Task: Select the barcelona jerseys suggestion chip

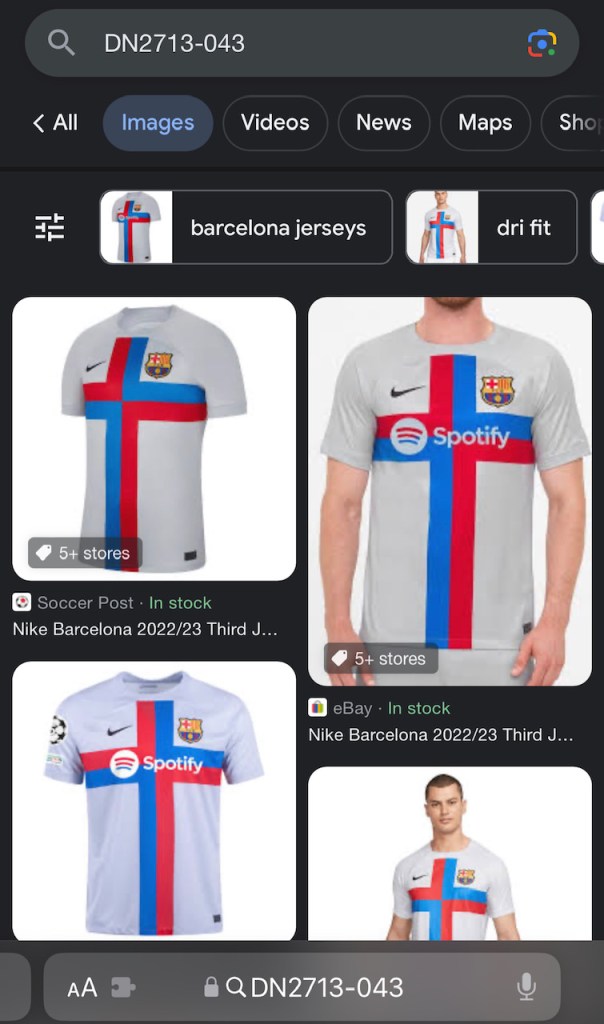Action: pyautogui.click(x=246, y=228)
